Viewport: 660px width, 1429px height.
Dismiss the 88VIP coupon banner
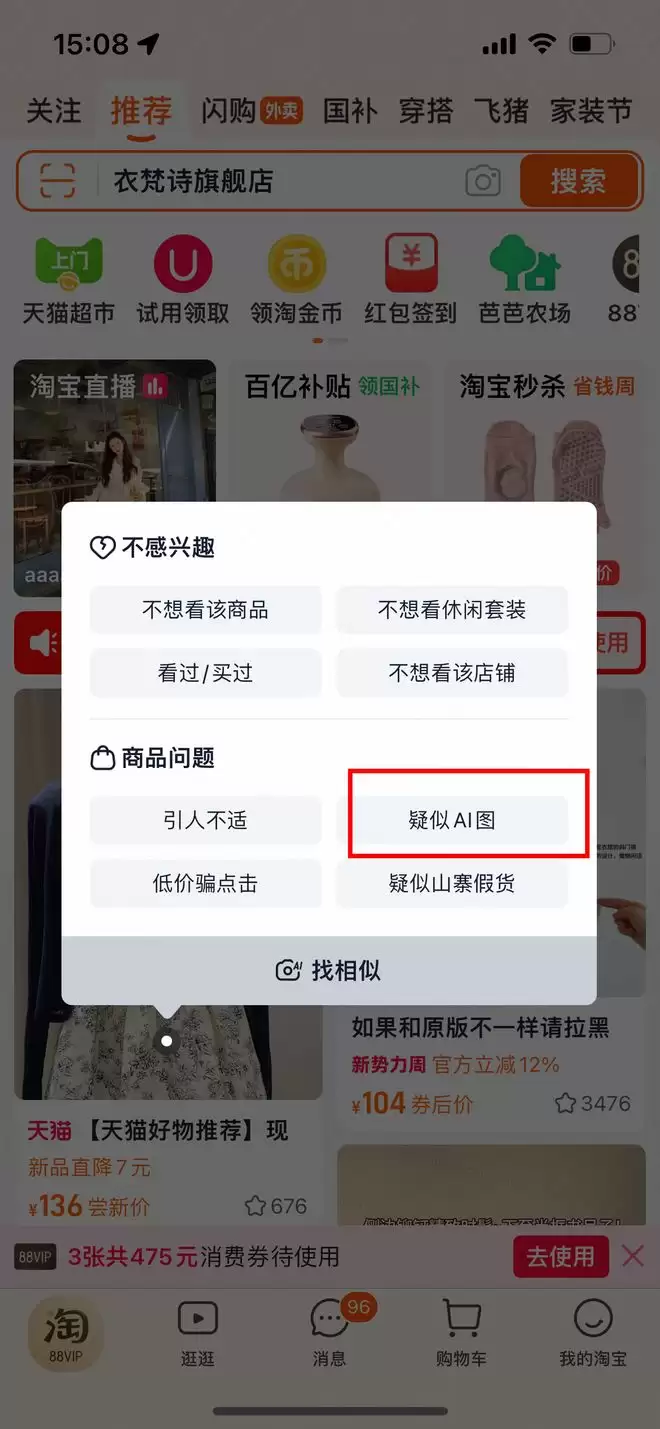[633, 1256]
